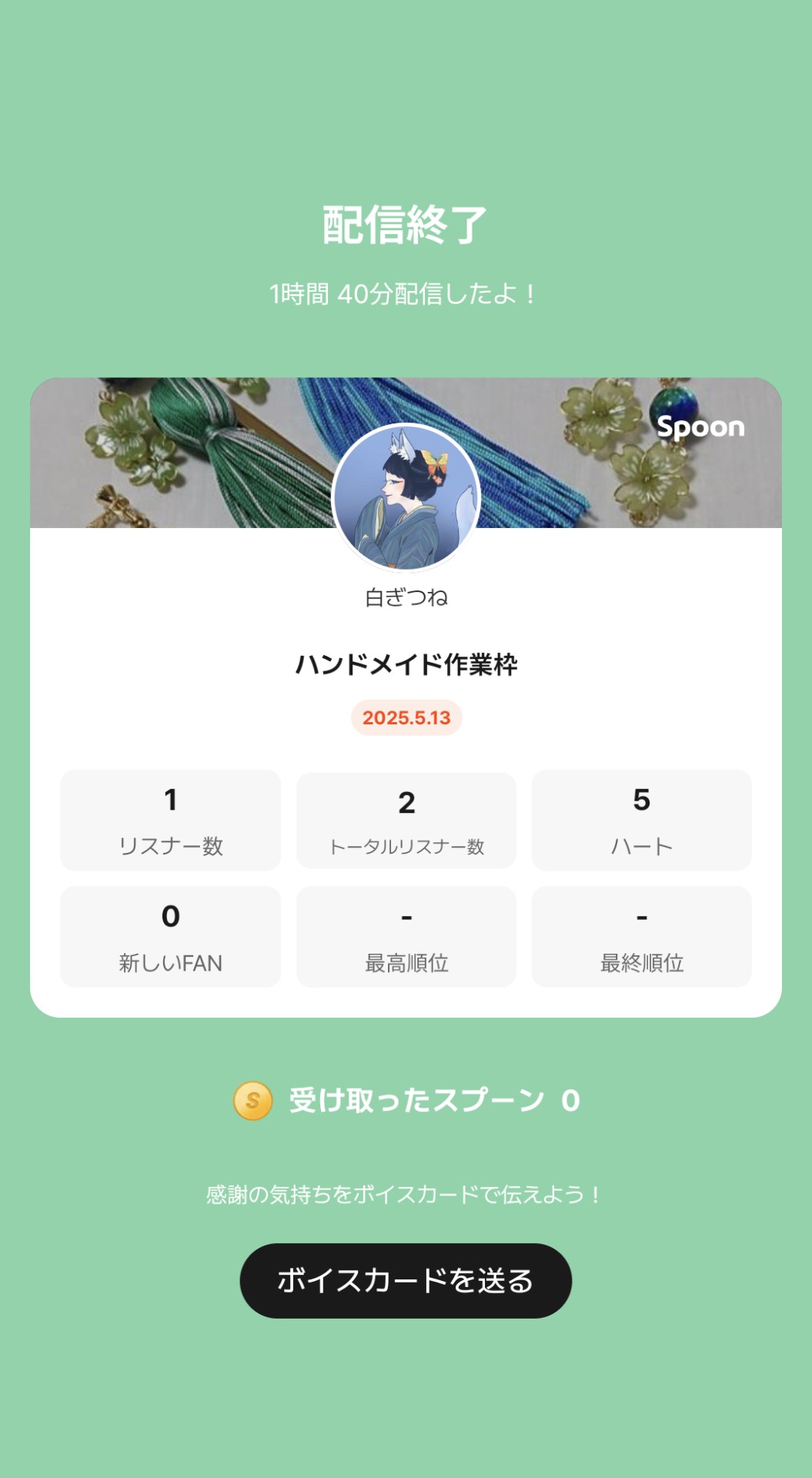Click the broadcast duration text
This screenshot has height=1478, width=812.
(406, 291)
